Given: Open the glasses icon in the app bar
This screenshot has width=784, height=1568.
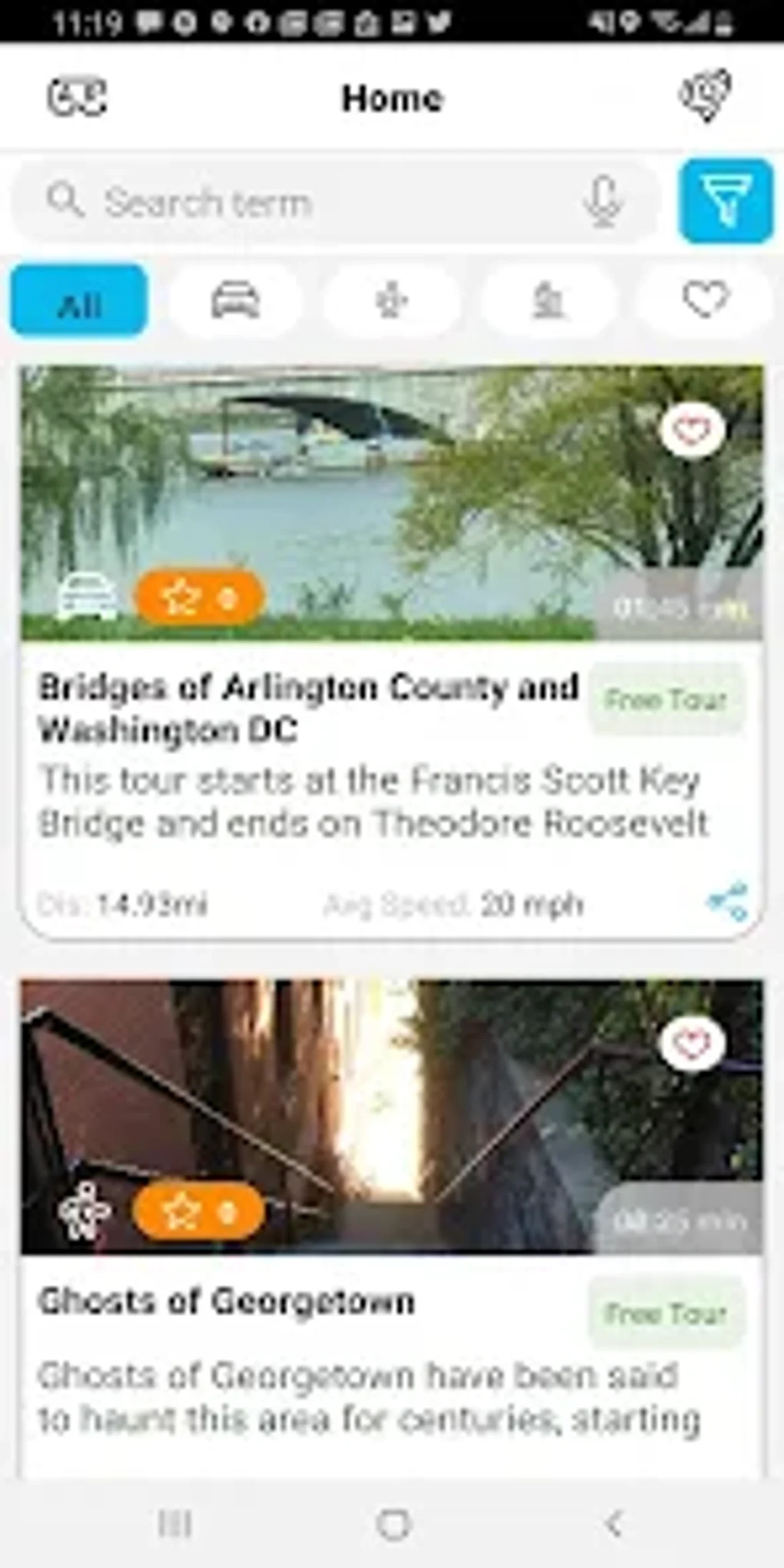Looking at the screenshot, I should coord(77,97).
